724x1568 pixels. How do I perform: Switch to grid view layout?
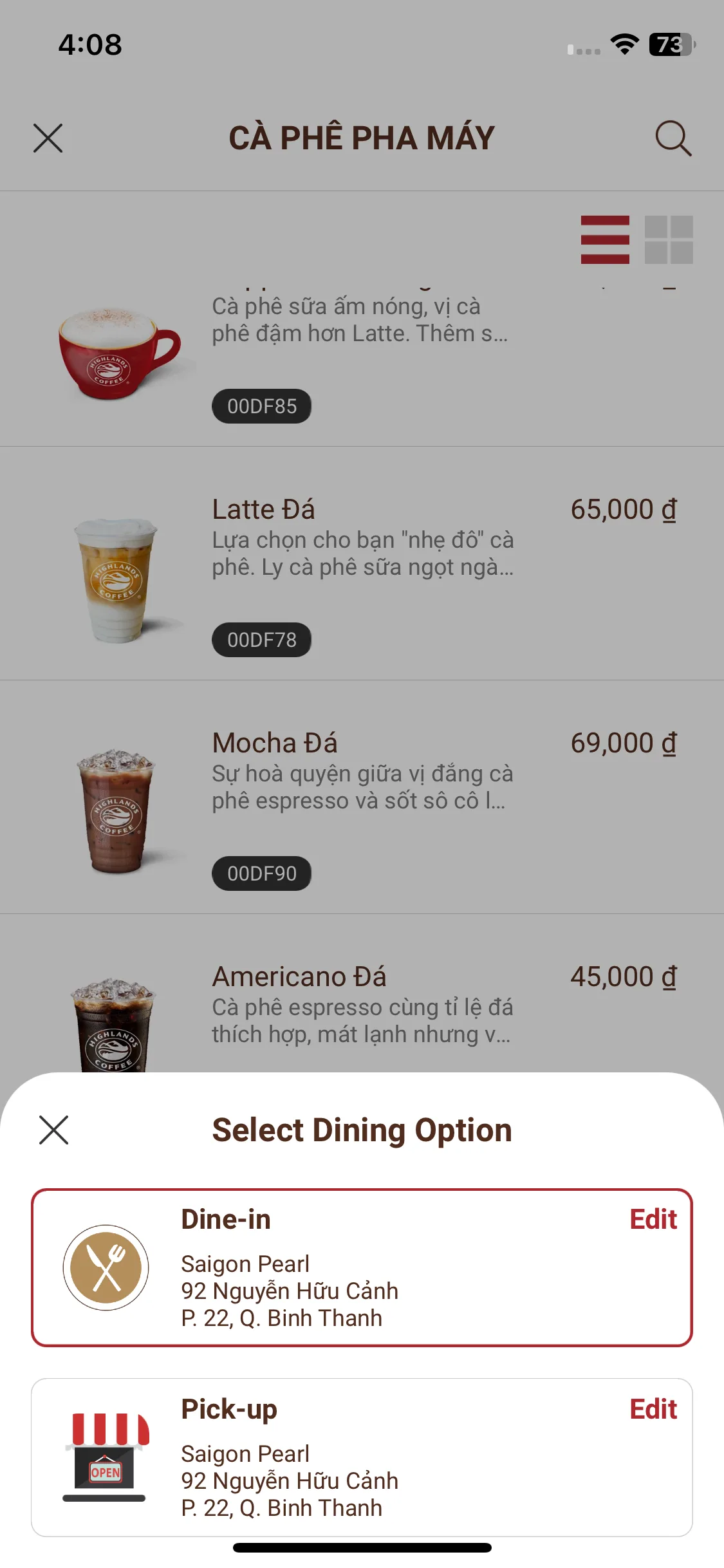point(669,239)
